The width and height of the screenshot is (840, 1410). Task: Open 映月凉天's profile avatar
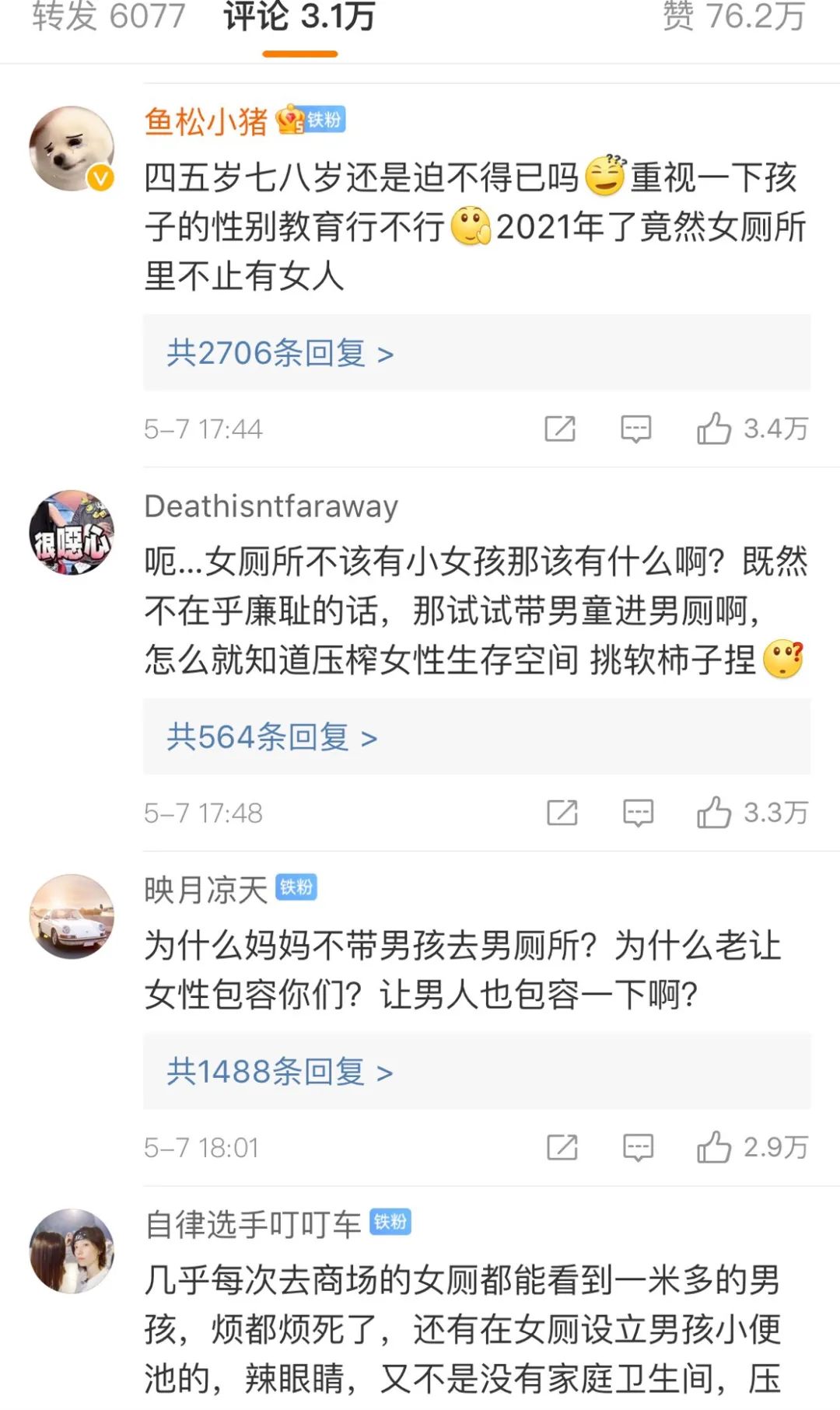[x=72, y=916]
